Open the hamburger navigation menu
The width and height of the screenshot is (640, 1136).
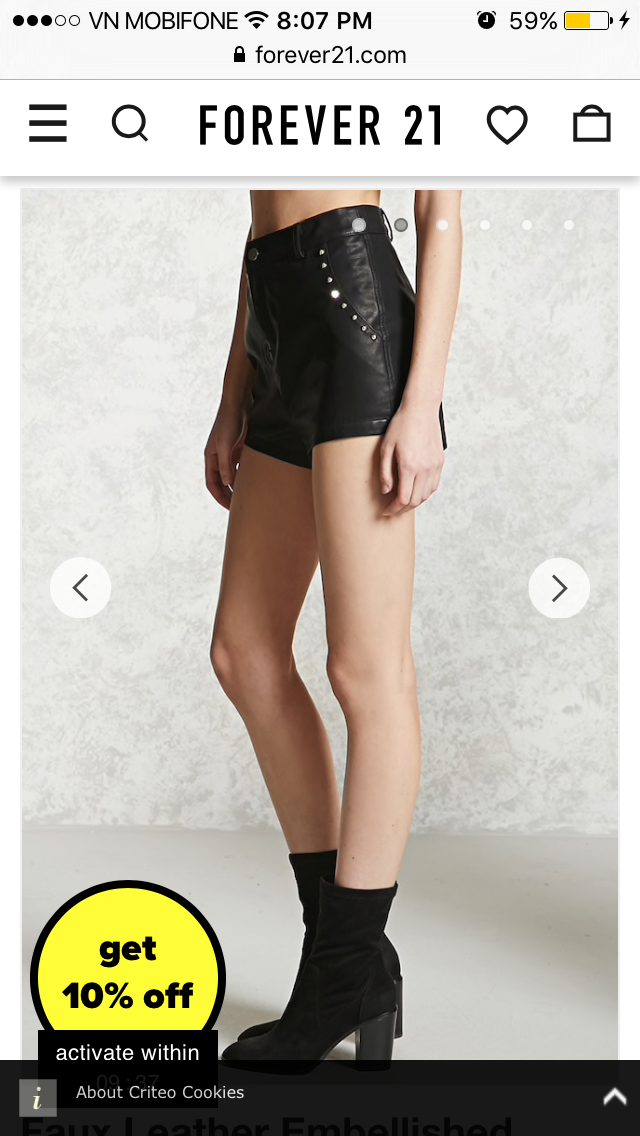(48, 124)
